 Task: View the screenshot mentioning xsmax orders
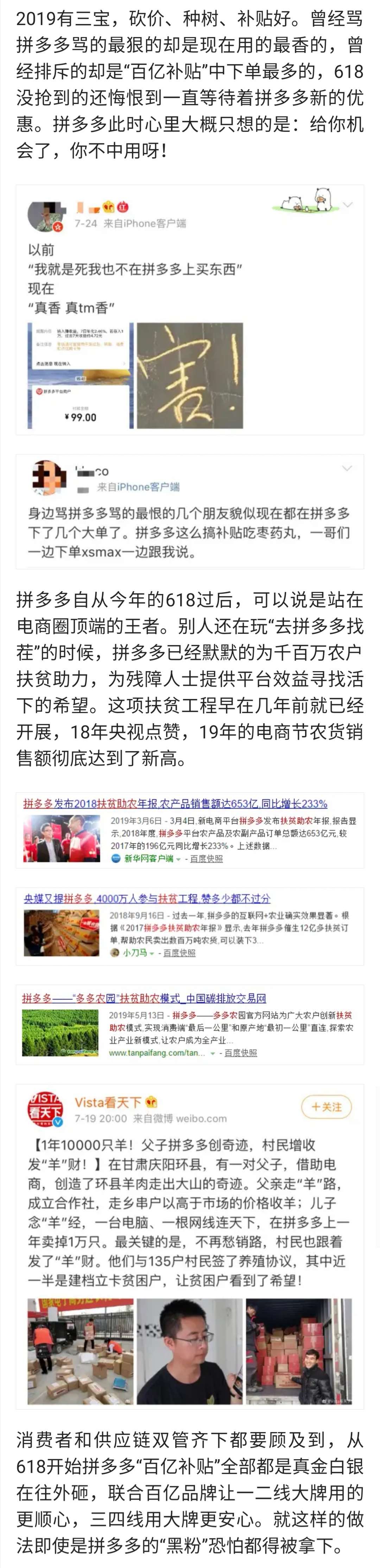tap(190, 511)
